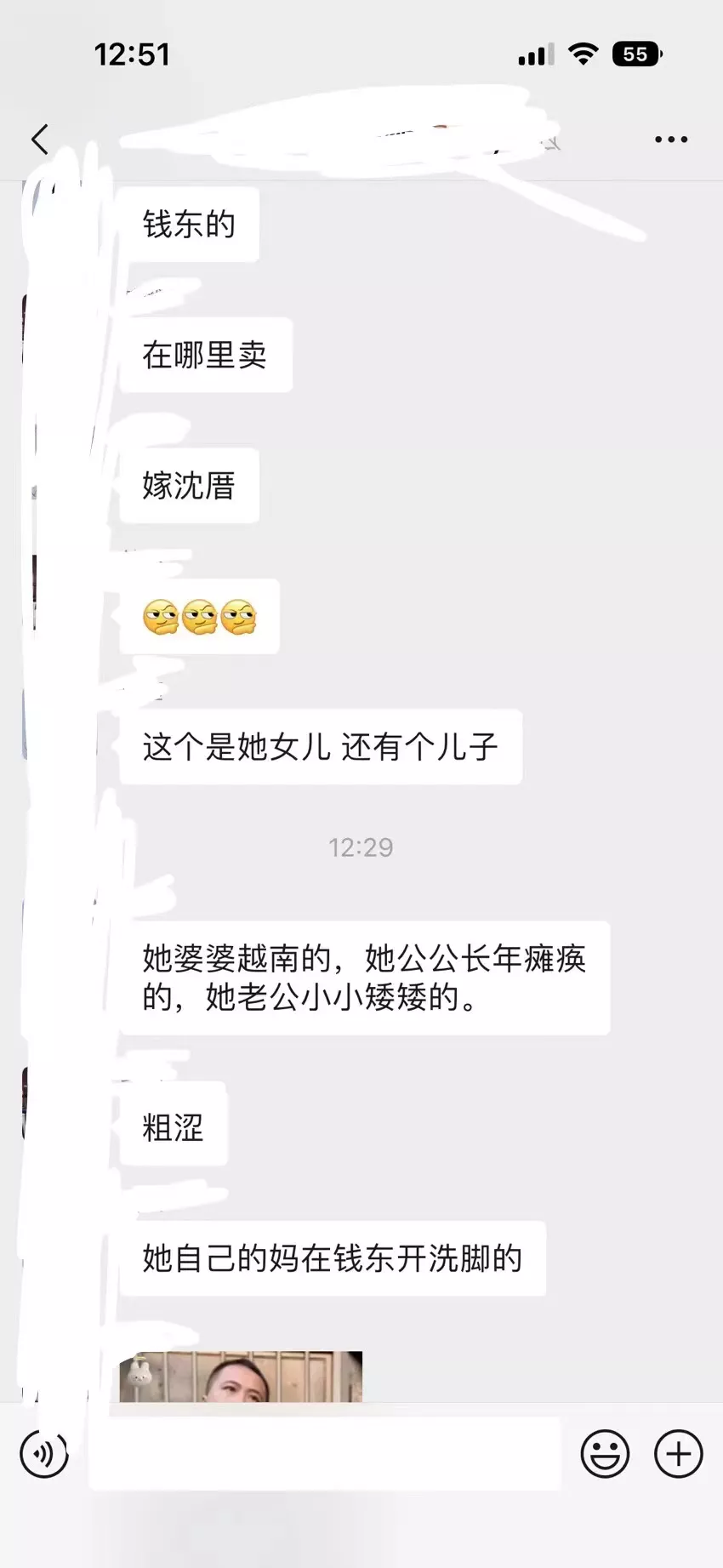
Task: Open the three-dot chat options menu
Action: click(671, 139)
